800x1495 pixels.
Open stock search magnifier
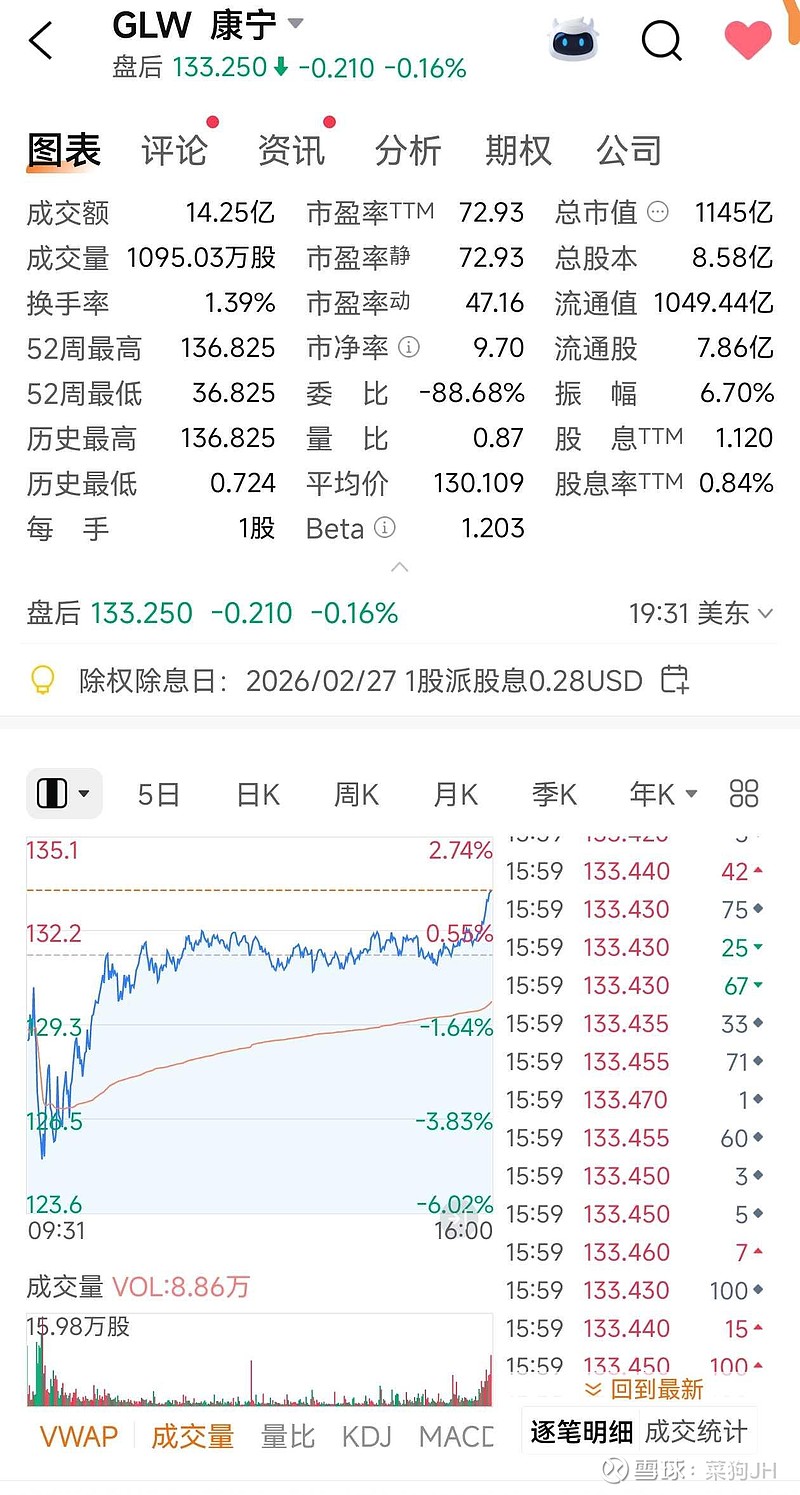pyautogui.click(x=661, y=41)
